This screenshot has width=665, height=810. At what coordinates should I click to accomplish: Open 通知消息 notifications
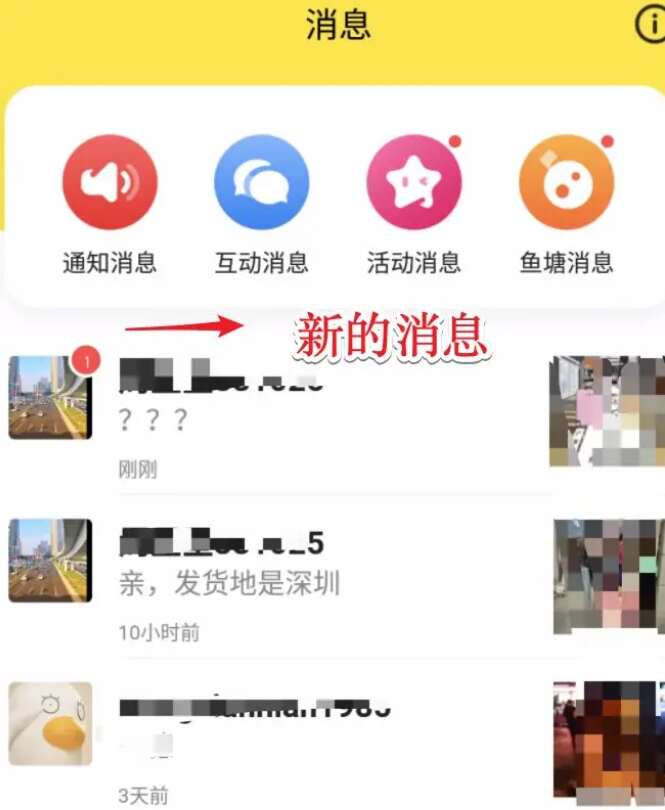110,183
